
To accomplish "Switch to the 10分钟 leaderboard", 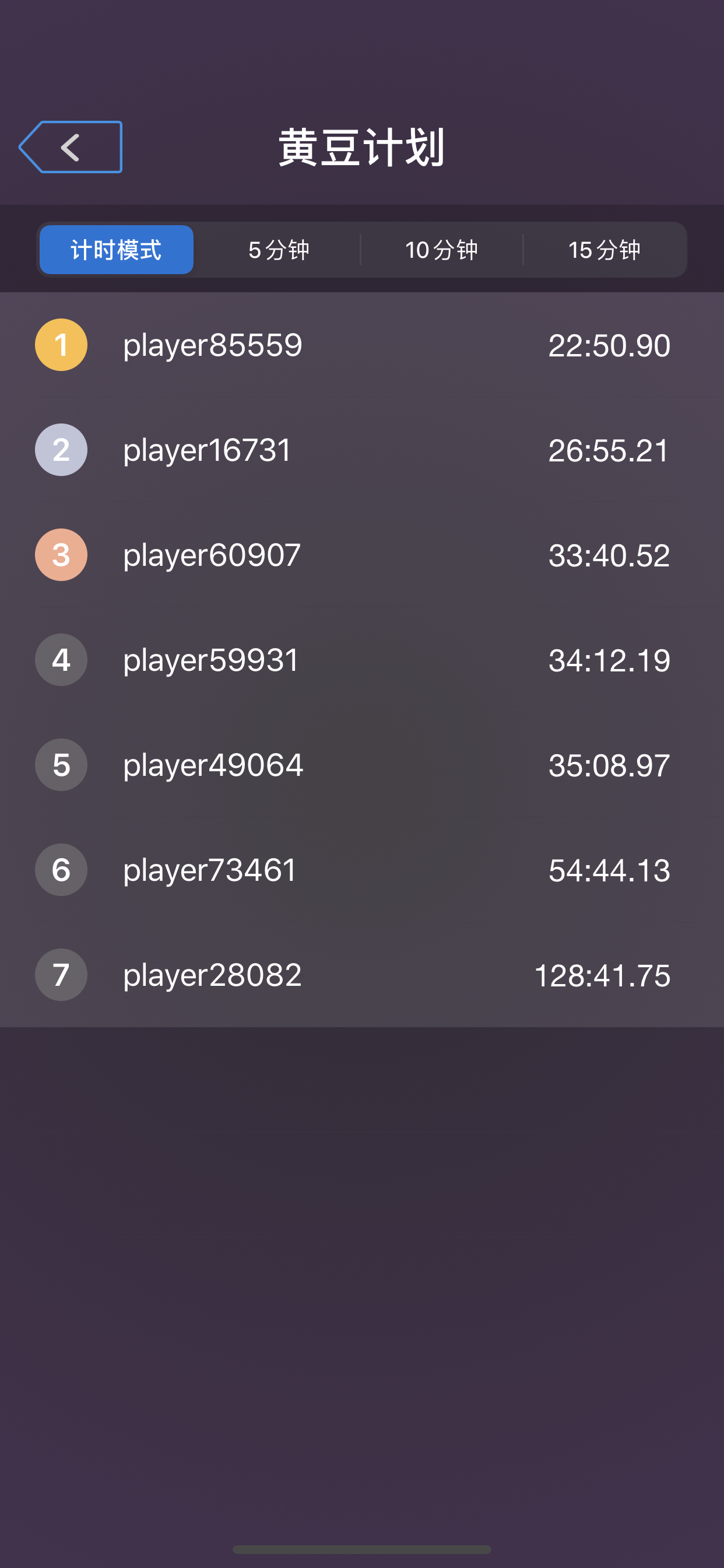I will click(442, 250).
